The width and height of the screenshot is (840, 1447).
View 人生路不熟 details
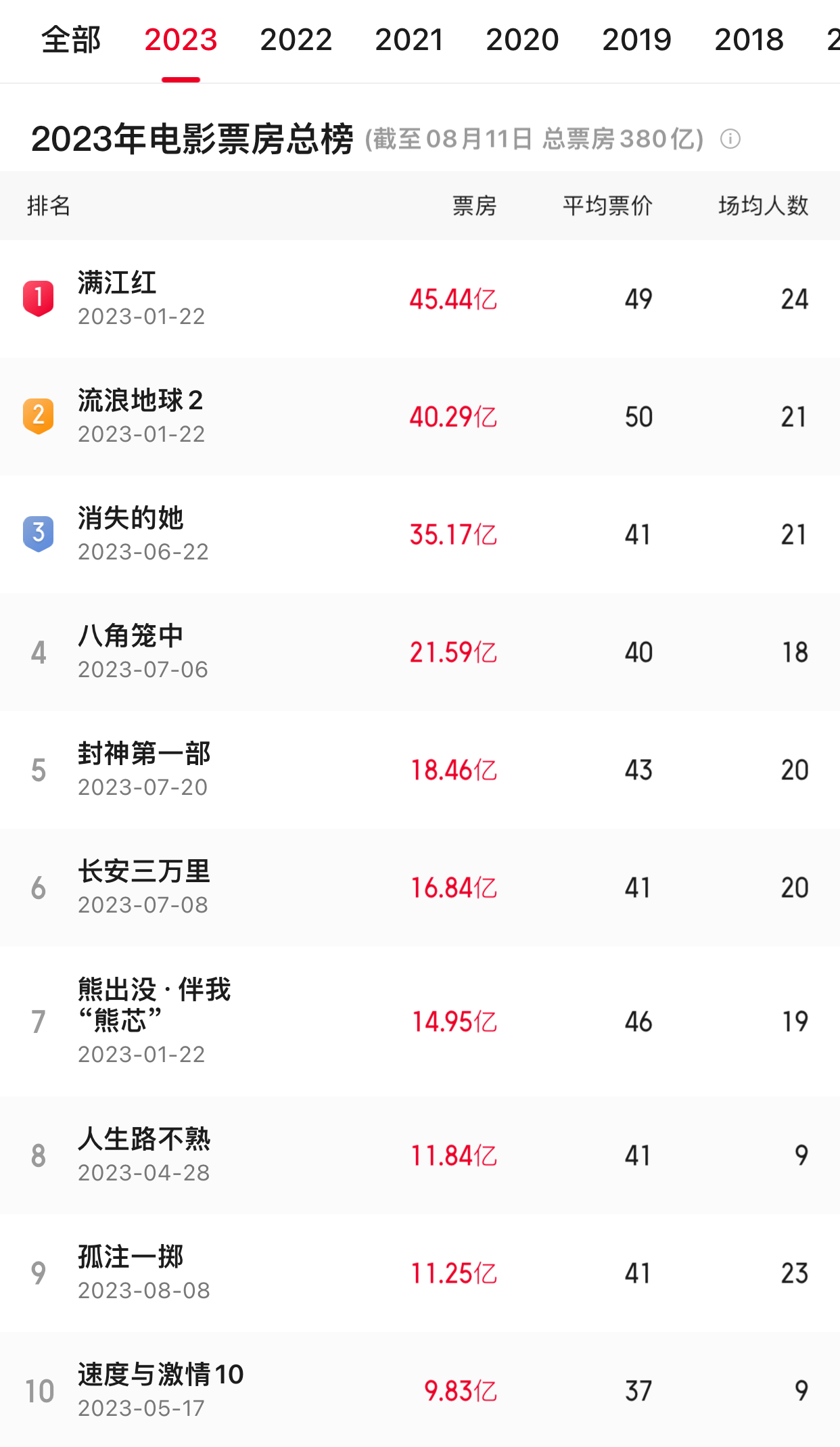[x=144, y=1140]
